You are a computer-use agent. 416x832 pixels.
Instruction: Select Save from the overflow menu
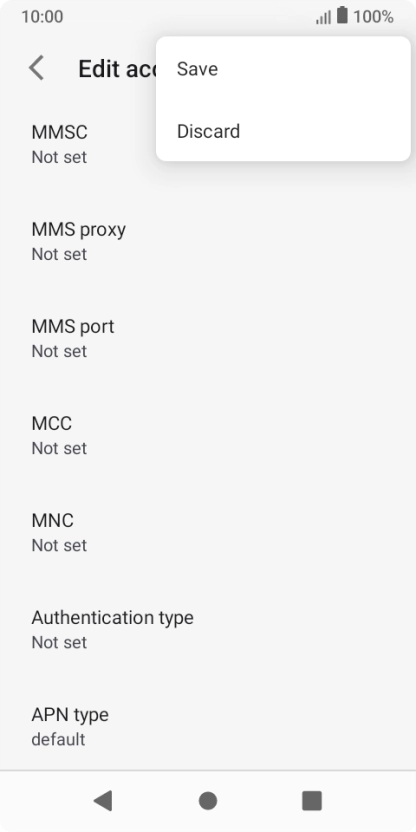[x=283, y=69]
